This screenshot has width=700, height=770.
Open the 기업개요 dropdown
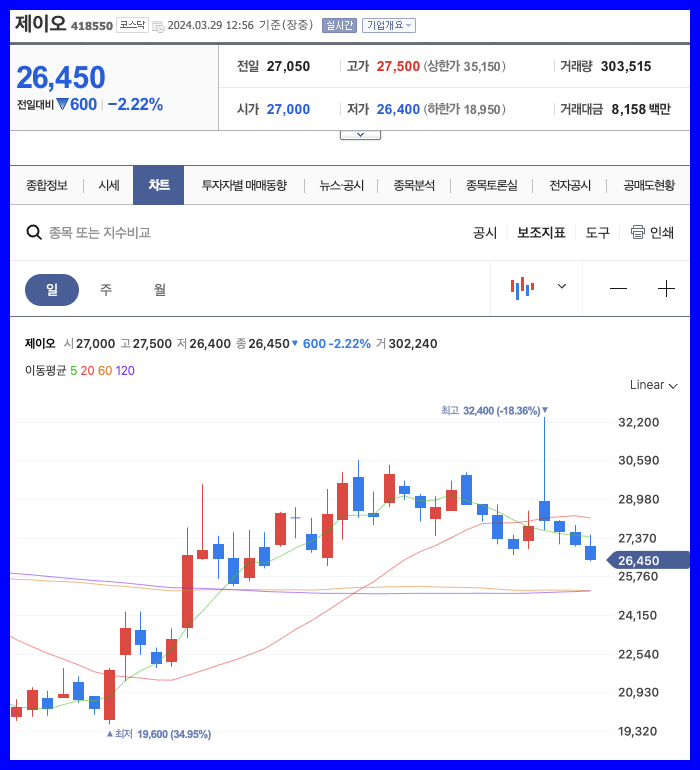tap(389, 25)
